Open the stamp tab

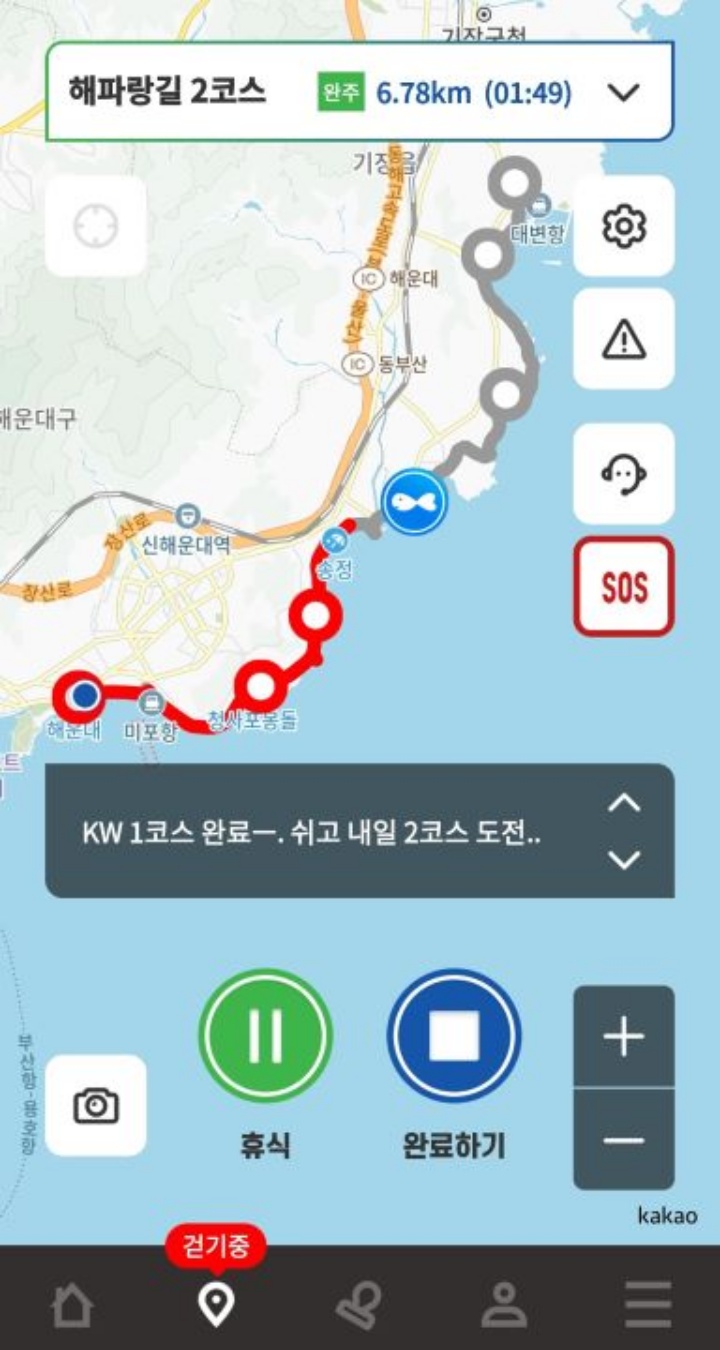(358, 1304)
